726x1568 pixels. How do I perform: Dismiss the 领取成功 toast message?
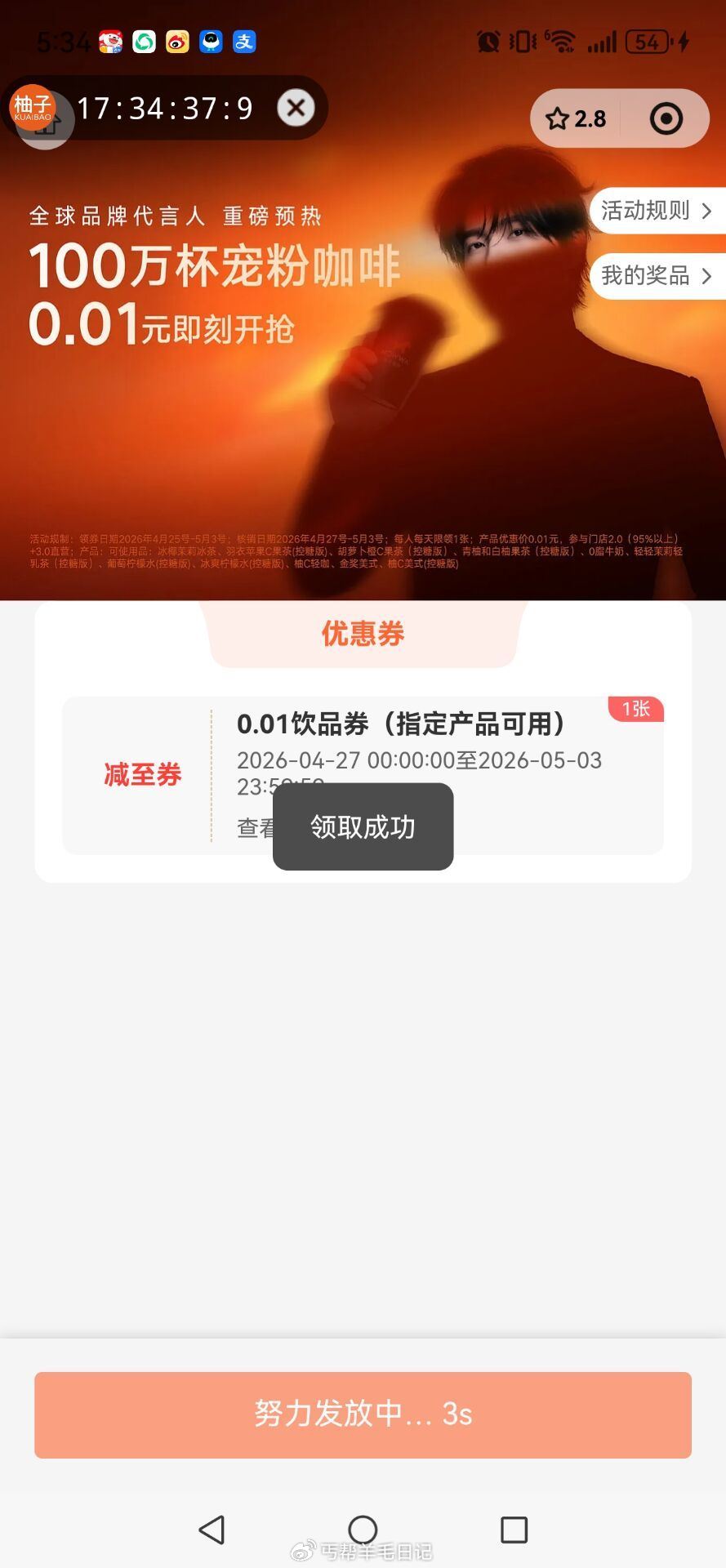[x=362, y=826]
